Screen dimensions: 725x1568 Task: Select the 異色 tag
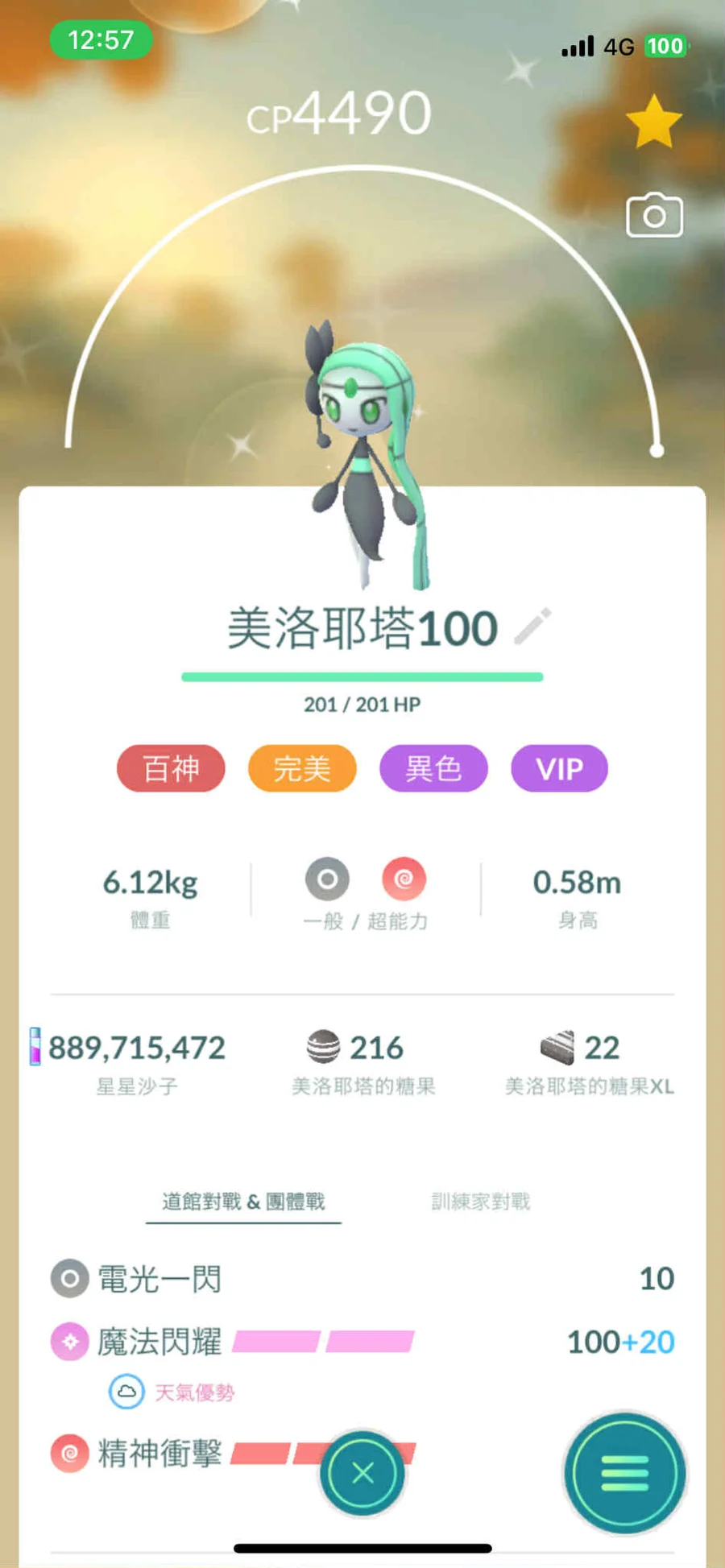(x=433, y=768)
